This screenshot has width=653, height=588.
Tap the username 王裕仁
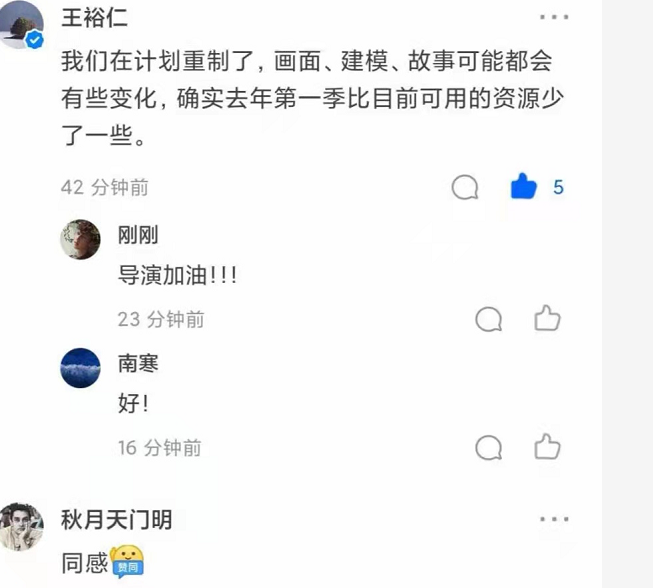[94, 18]
